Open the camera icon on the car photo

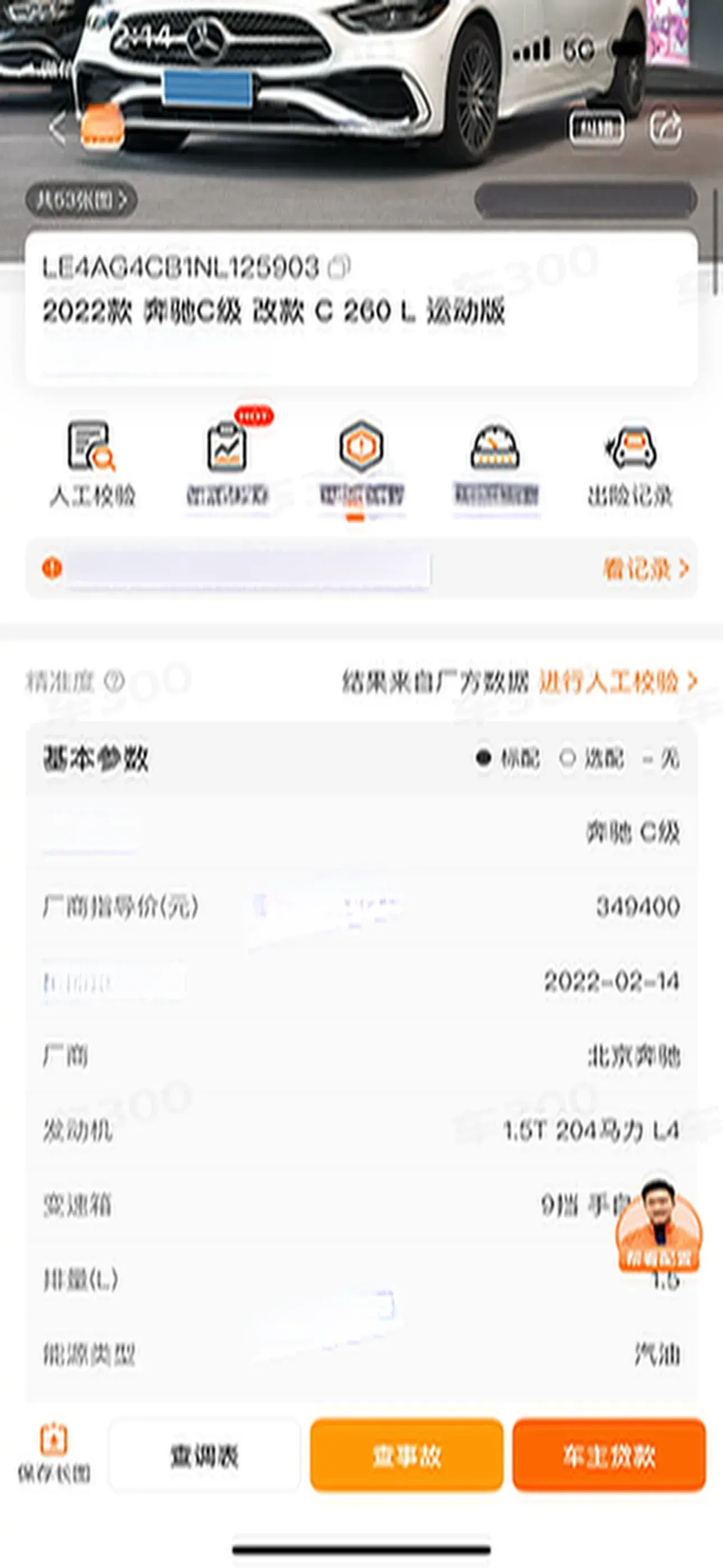tap(596, 128)
